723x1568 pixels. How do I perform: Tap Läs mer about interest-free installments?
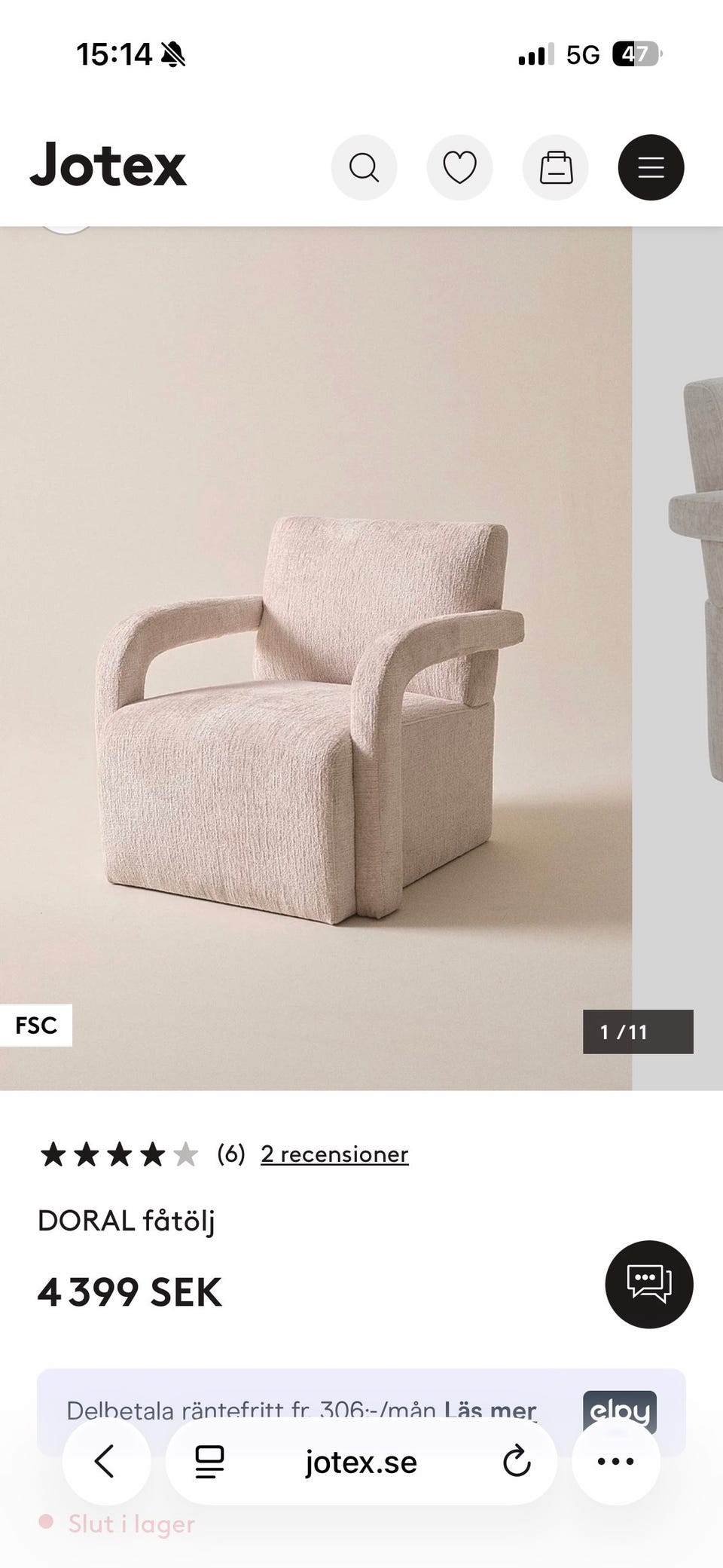[490, 1410]
